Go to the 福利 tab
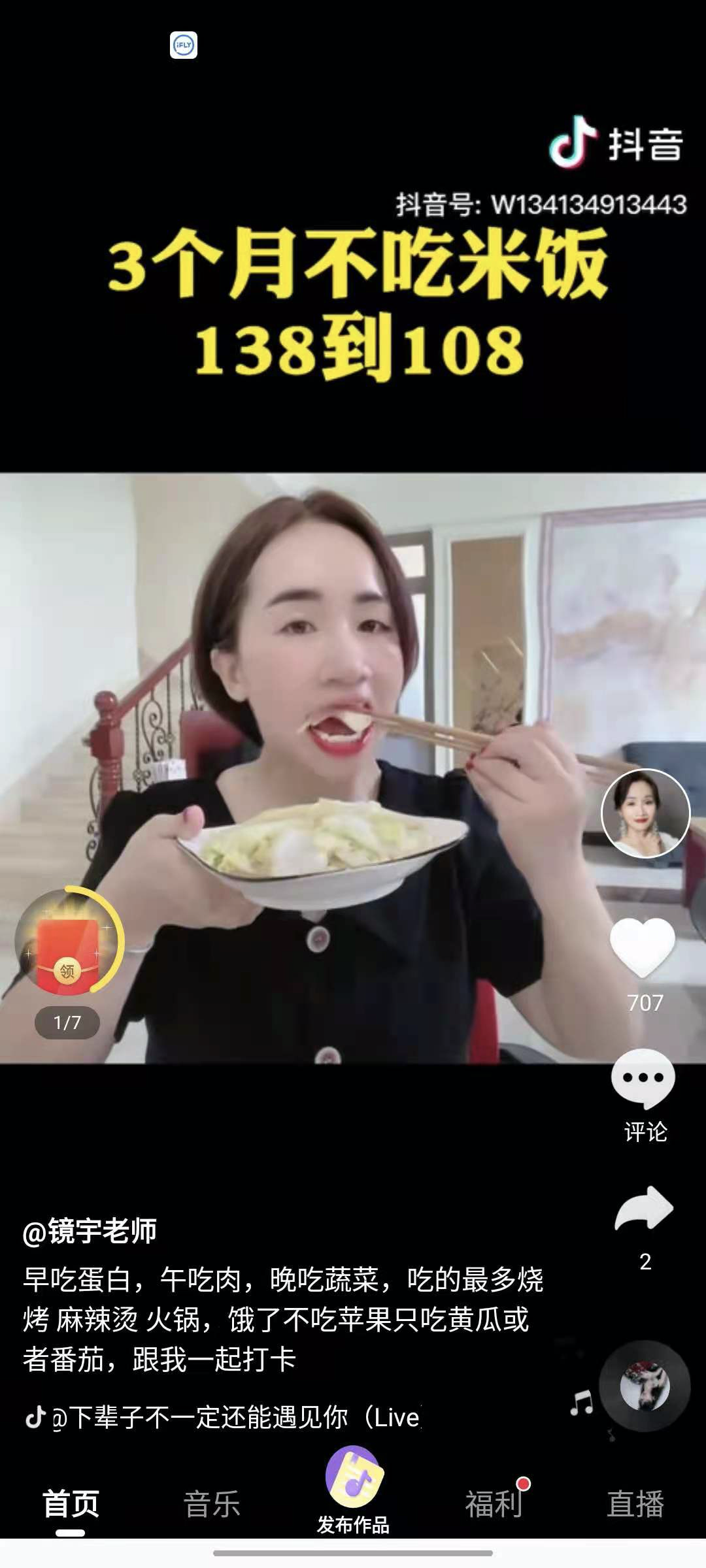Viewport: 706px width, 1568px height. tap(494, 1504)
